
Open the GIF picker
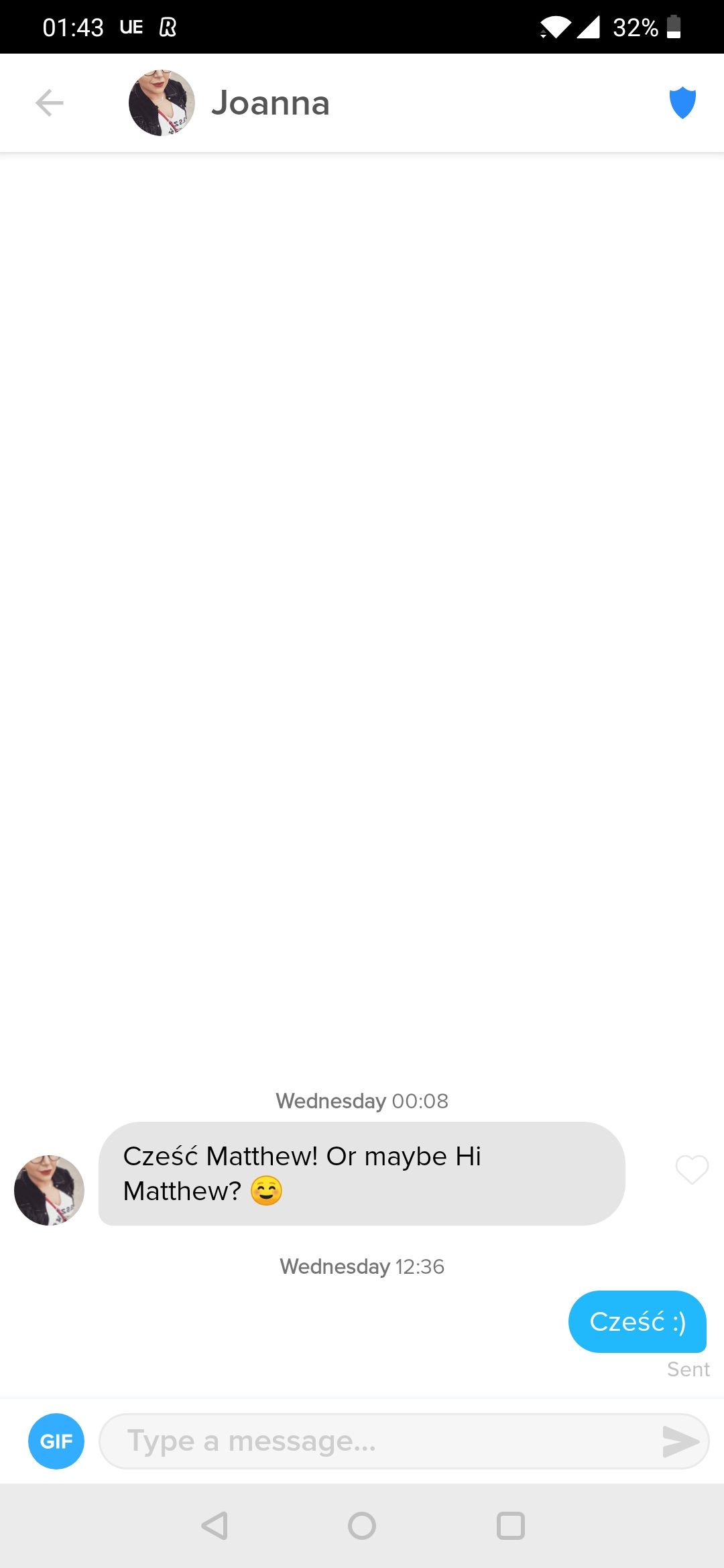56,1441
